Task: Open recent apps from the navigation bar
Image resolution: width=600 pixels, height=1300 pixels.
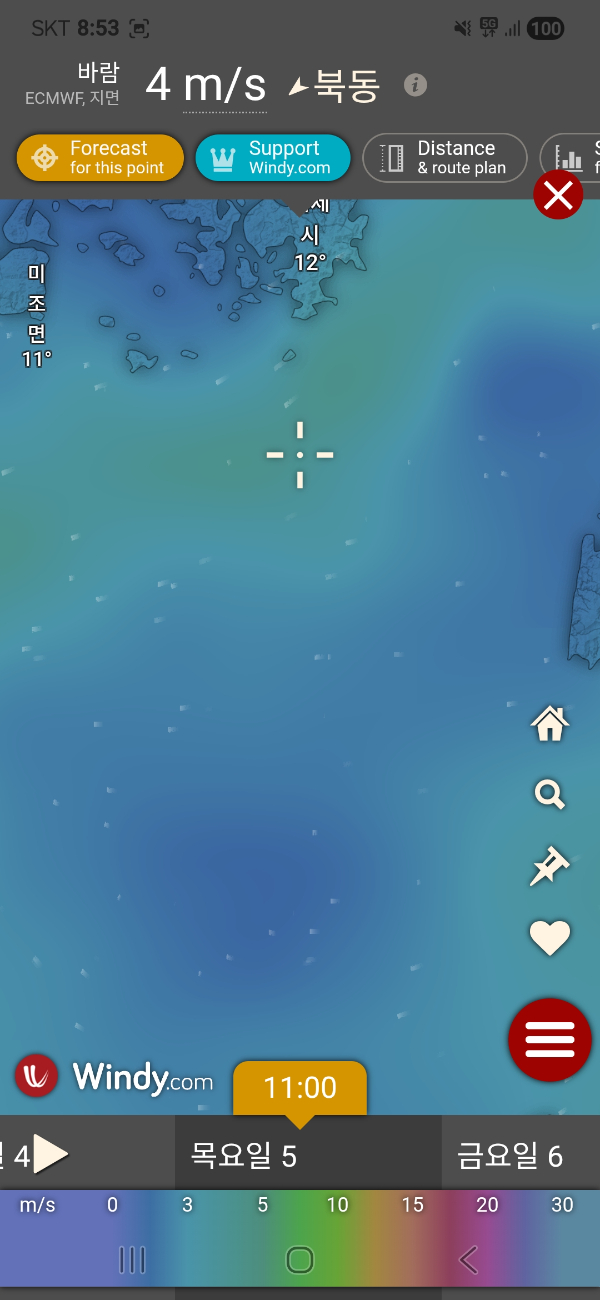Action: (132, 1260)
